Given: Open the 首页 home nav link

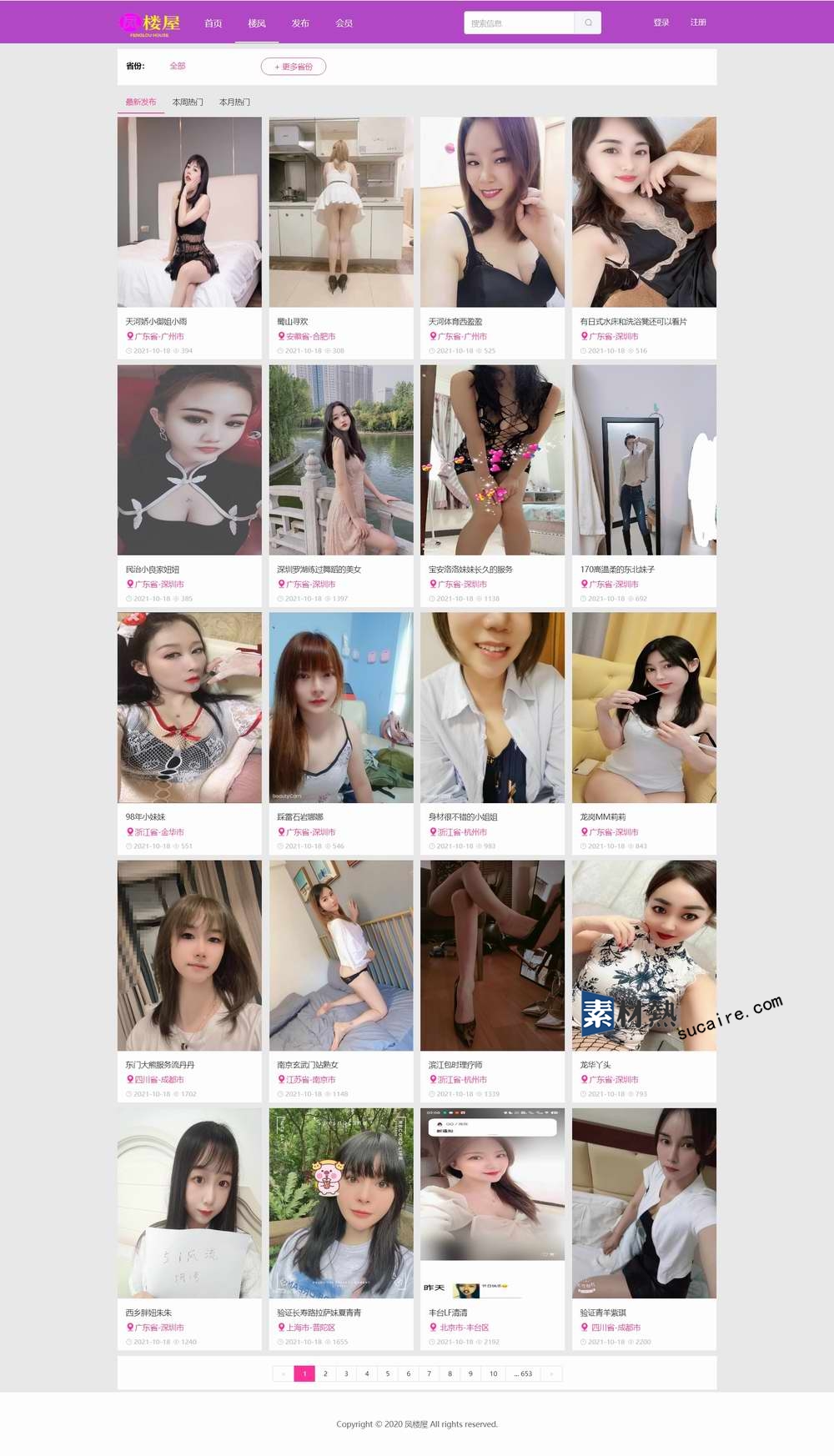Looking at the screenshot, I should click(x=214, y=23).
